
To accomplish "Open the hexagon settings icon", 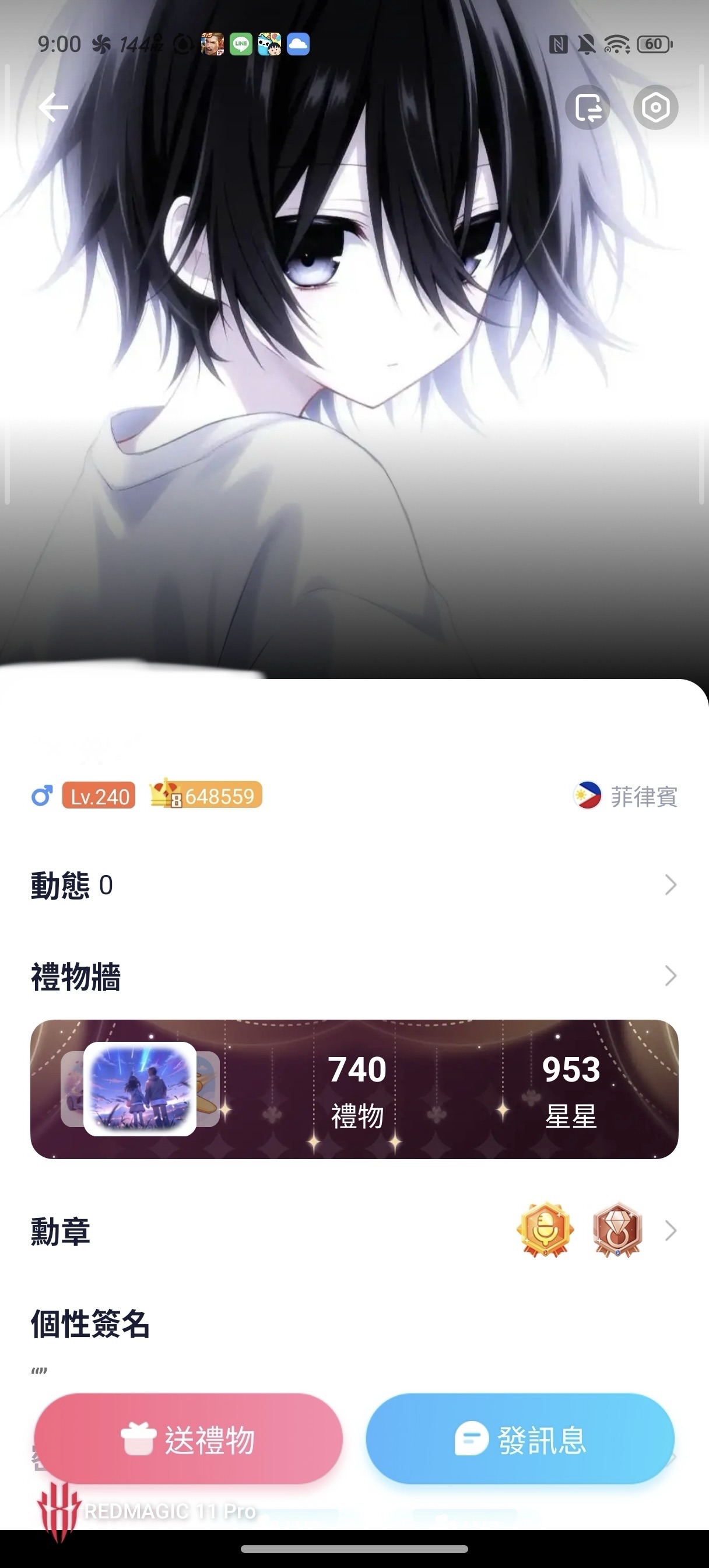I will pos(655,108).
